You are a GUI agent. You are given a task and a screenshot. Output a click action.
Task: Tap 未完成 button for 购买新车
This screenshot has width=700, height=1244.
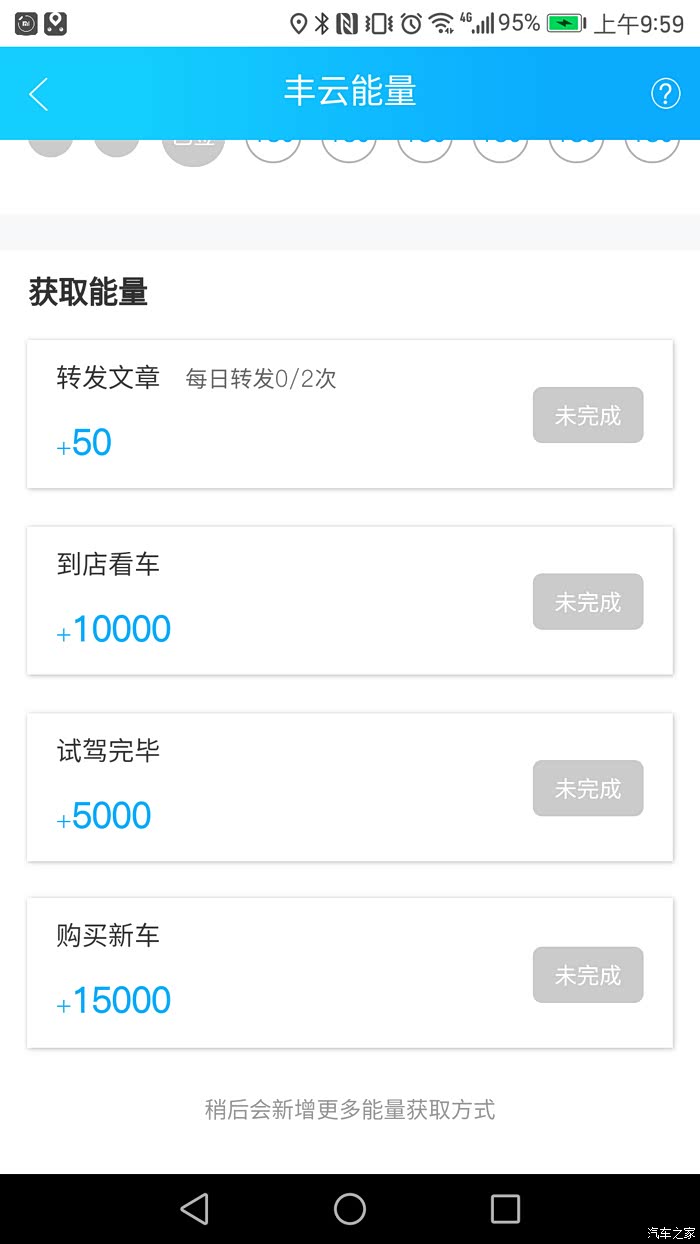[588, 975]
